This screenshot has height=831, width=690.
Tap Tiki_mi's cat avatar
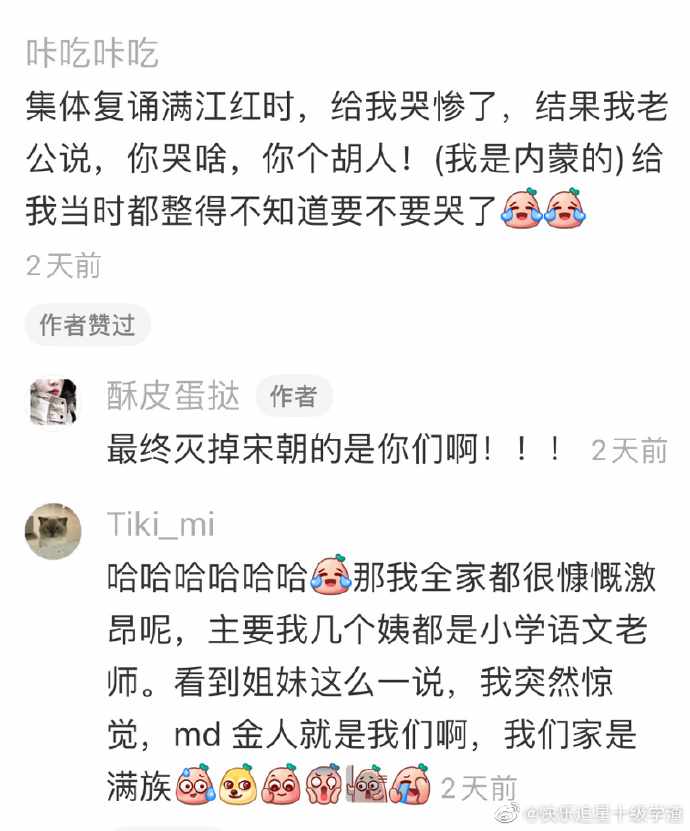point(53,531)
